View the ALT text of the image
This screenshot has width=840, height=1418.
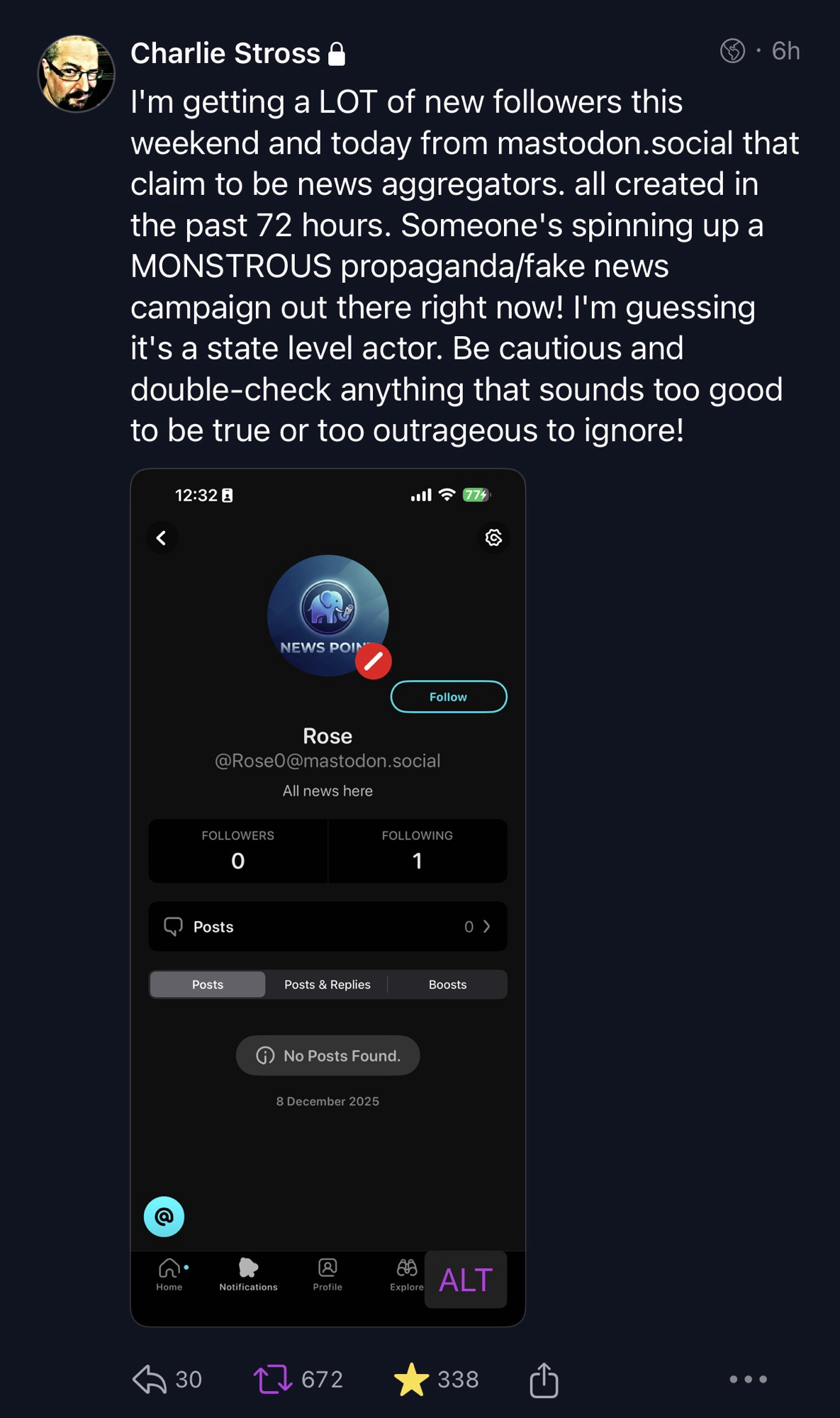coord(466,1280)
